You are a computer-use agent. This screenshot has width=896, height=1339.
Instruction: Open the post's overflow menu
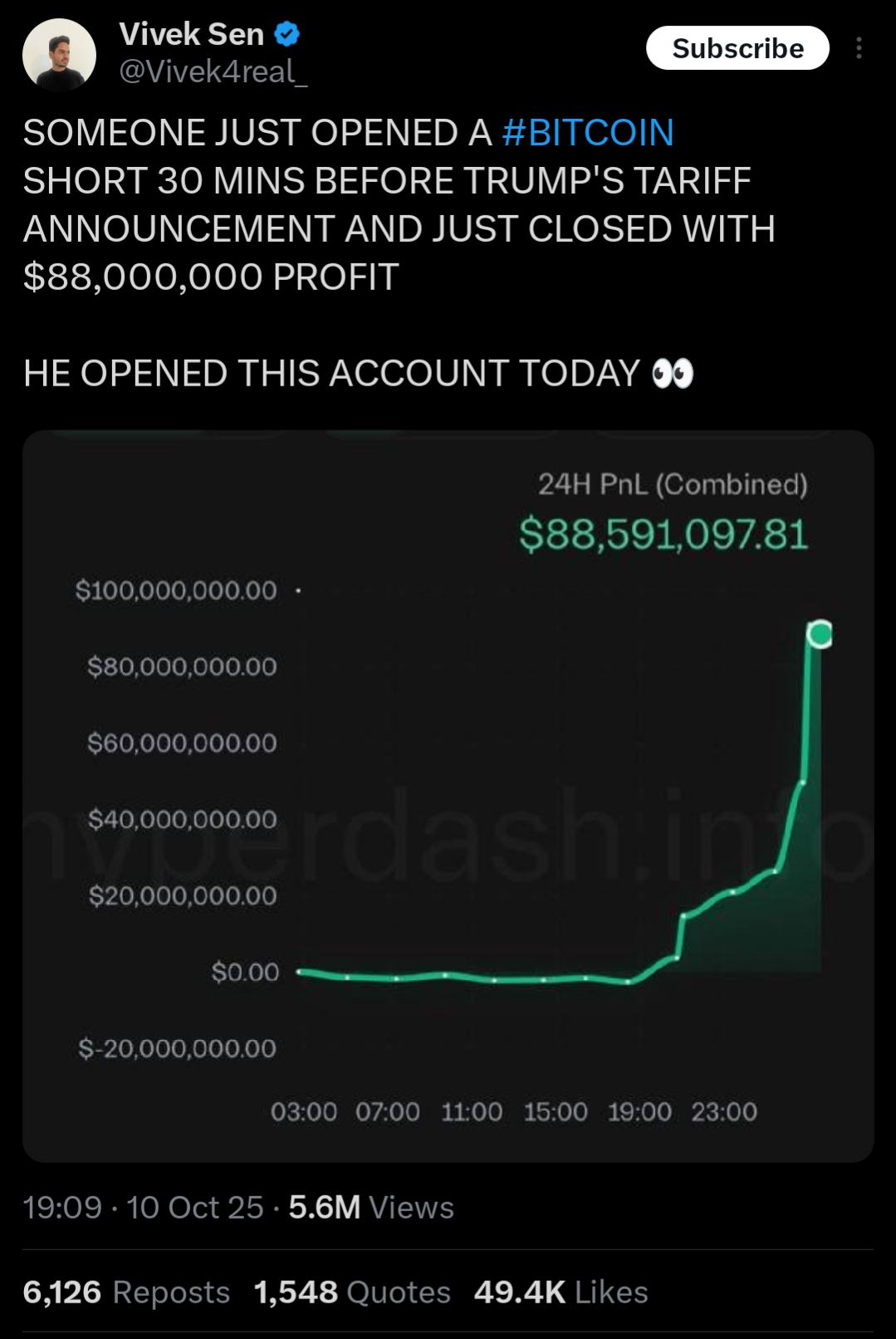click(859, 48)
